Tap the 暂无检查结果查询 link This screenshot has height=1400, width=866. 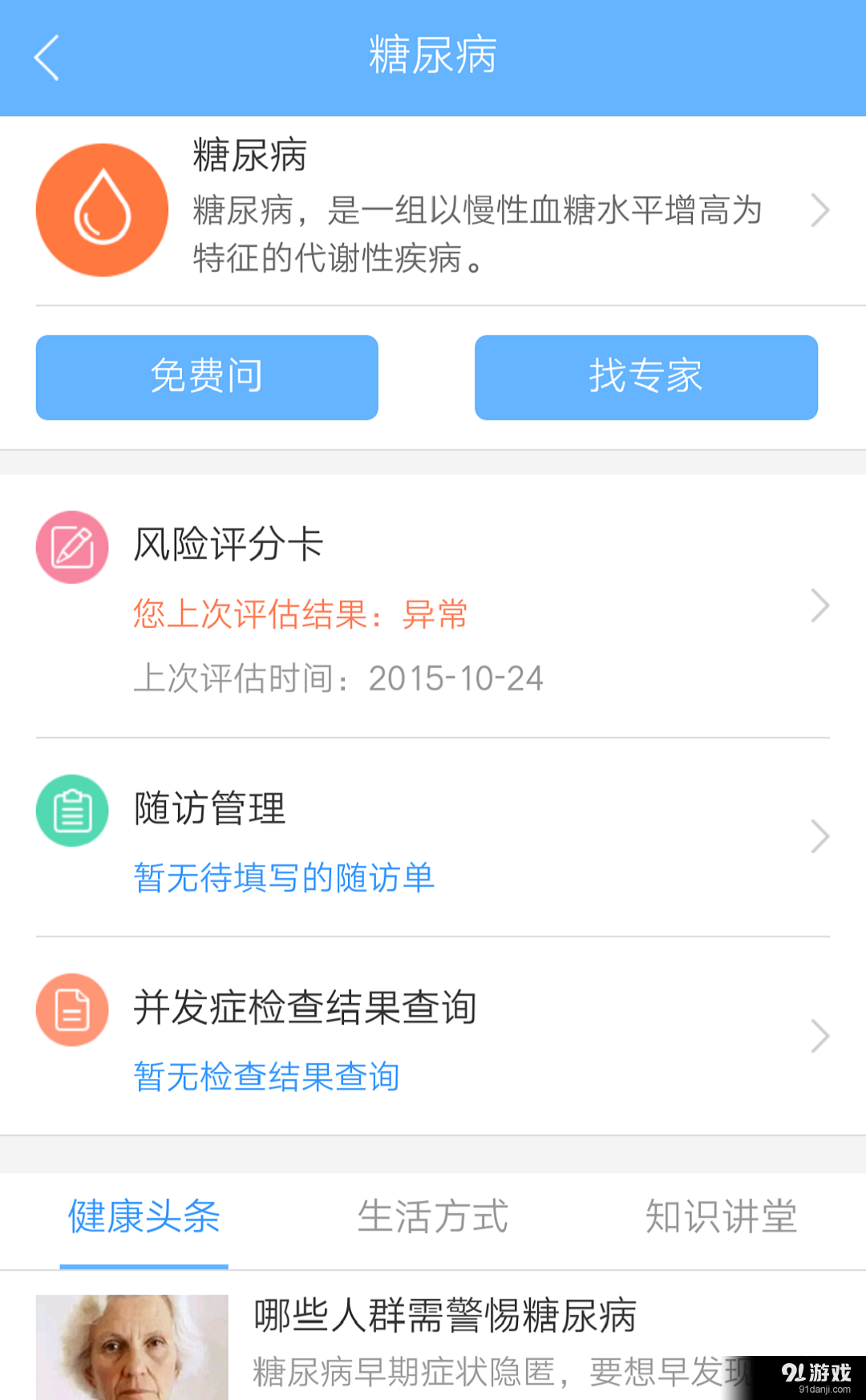click(x=265, y=1077)
